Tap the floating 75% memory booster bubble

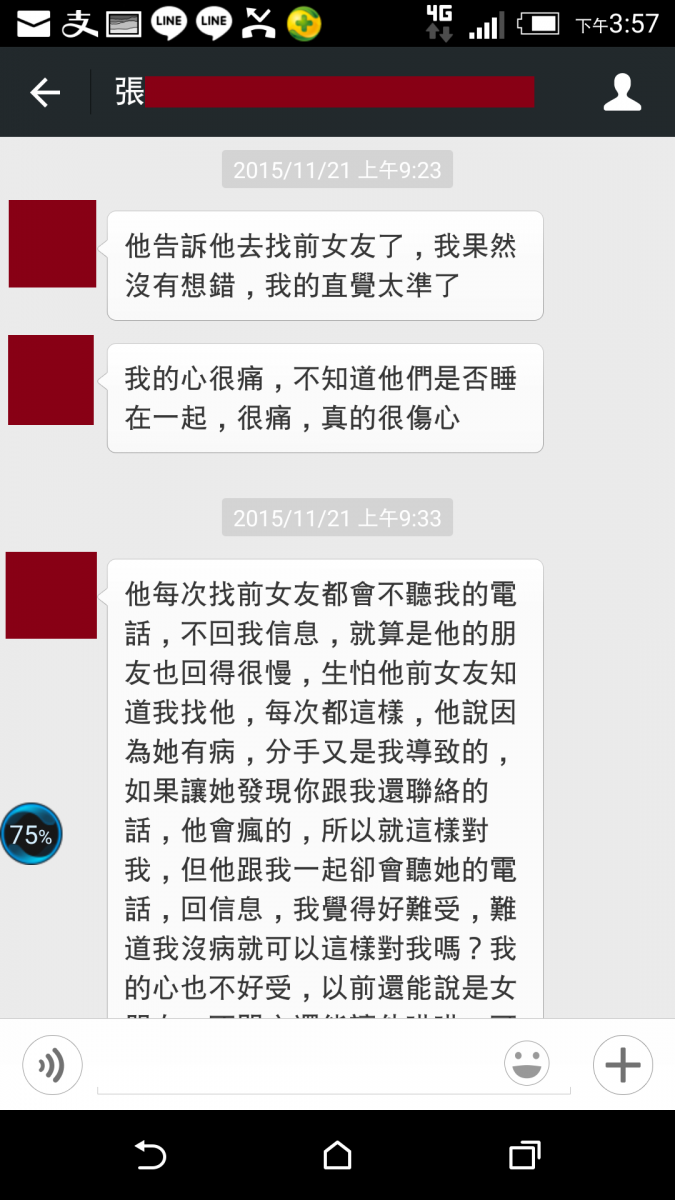31,834
